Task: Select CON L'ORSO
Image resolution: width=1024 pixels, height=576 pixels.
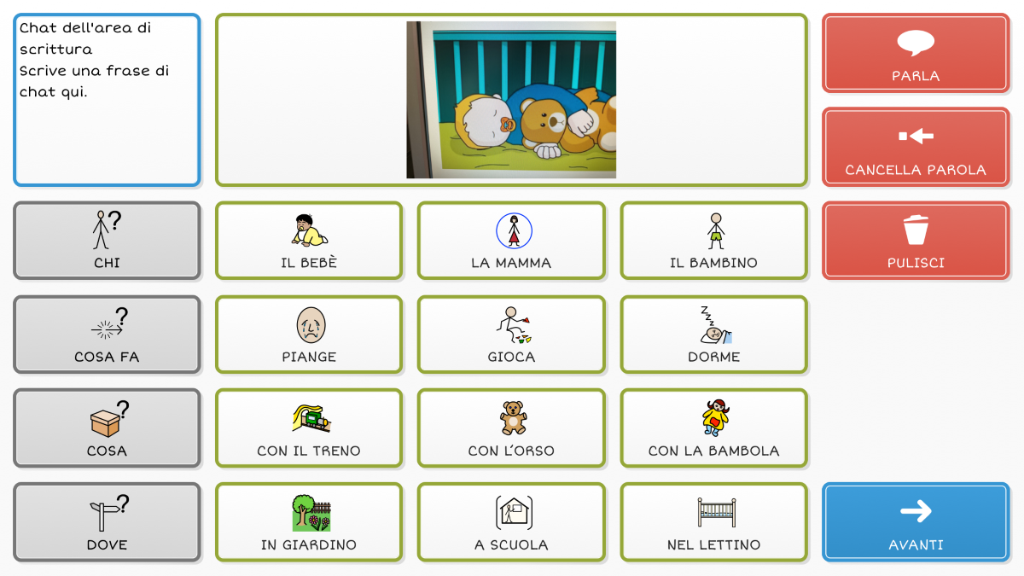Action: pos(511,428)
